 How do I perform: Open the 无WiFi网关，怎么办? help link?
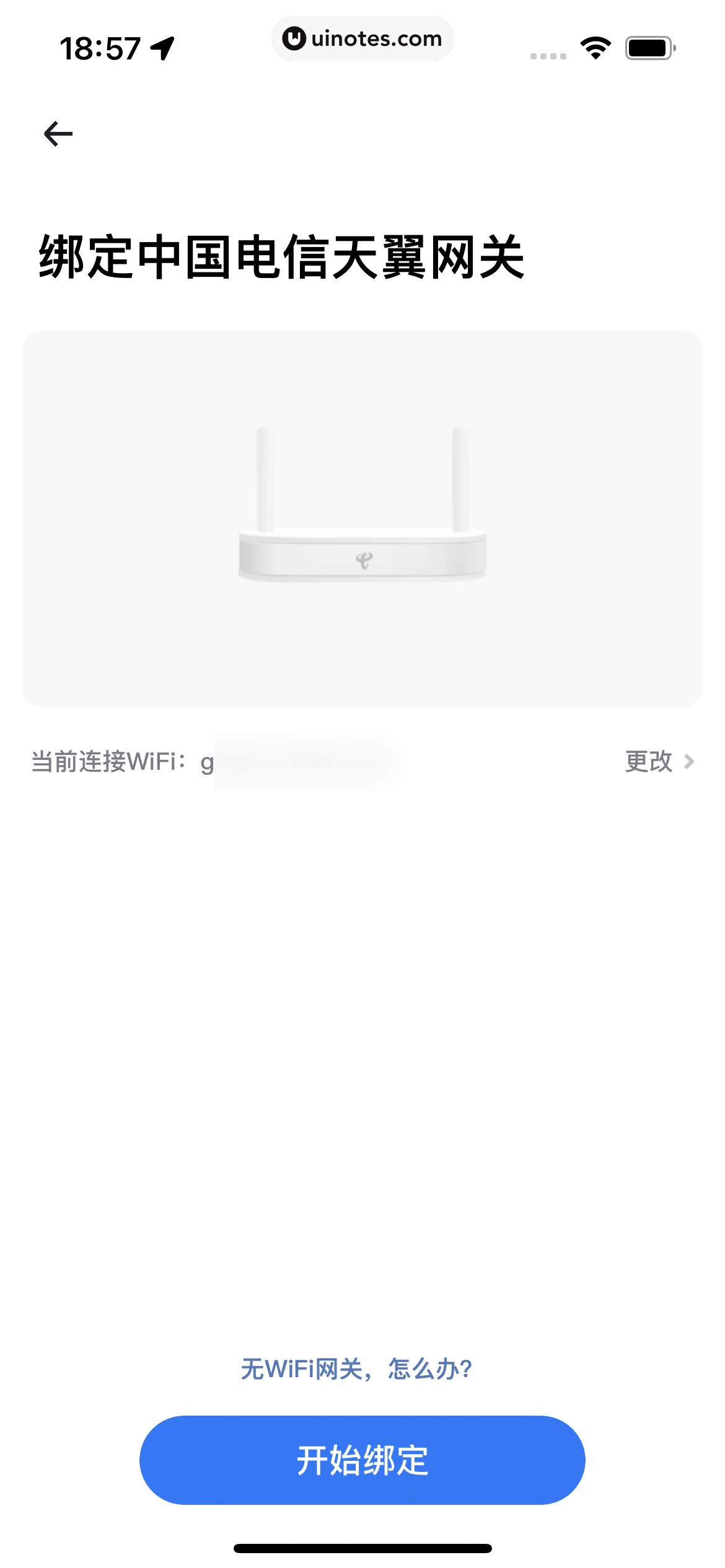357,1368
